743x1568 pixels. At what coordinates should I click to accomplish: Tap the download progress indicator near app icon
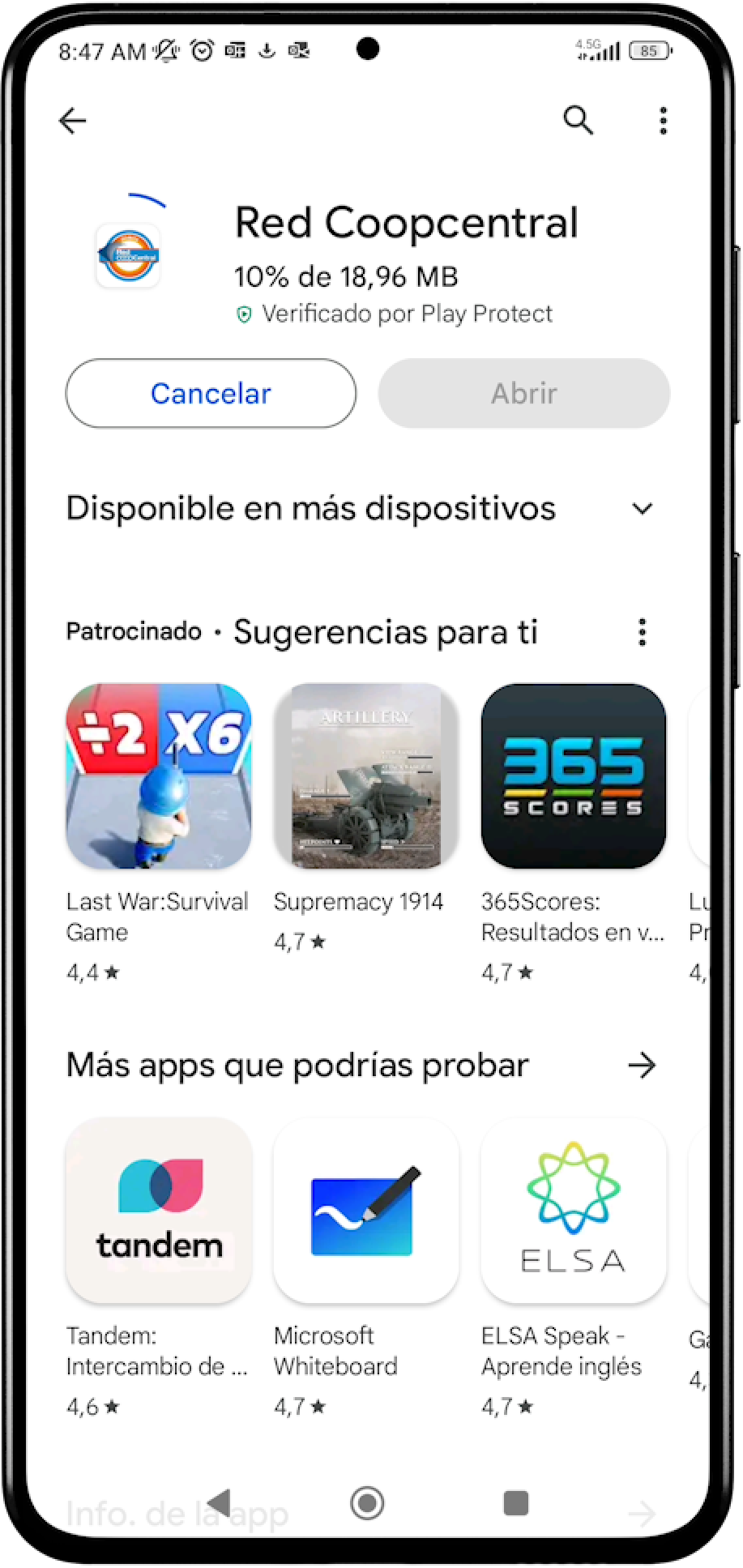(144, 198)
